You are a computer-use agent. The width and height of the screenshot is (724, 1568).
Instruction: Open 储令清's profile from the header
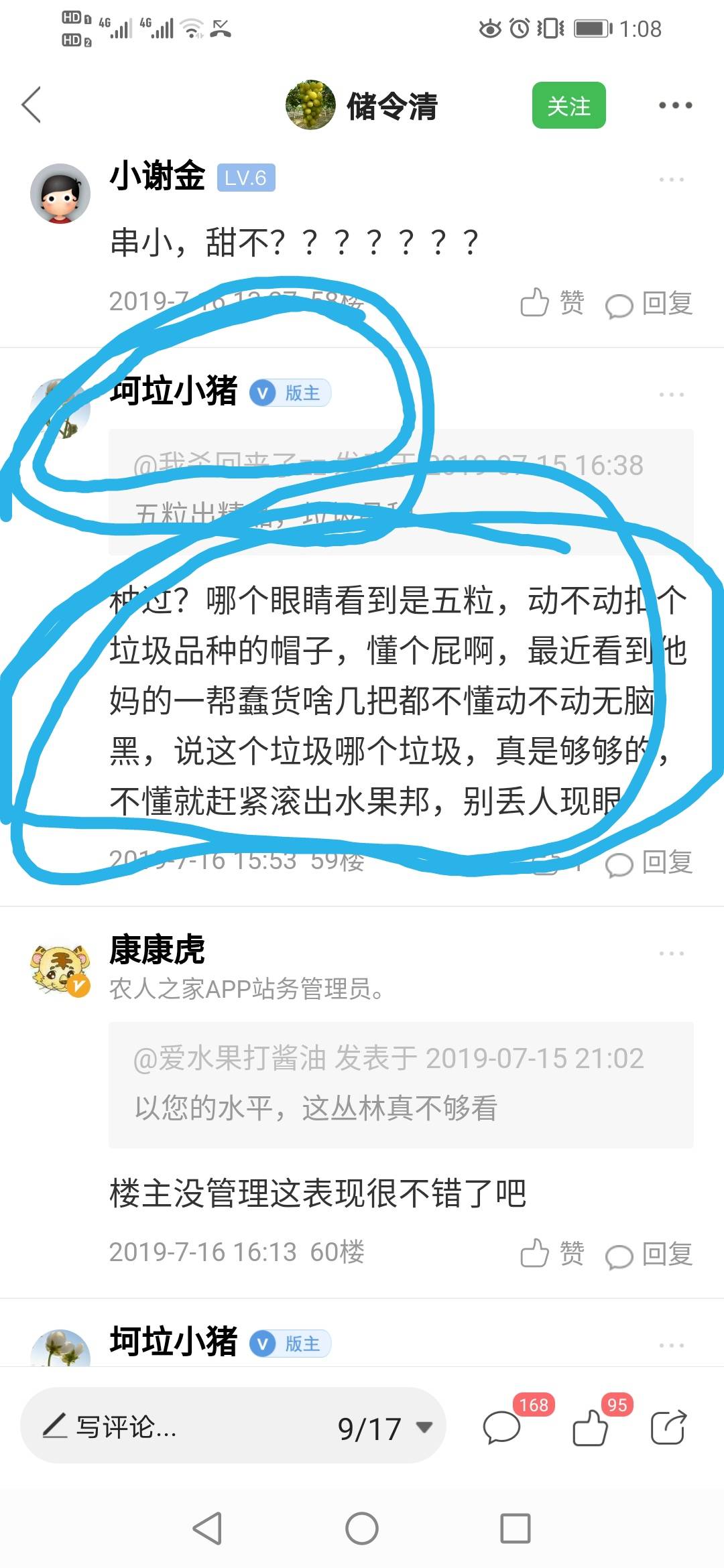coord(362,105)
